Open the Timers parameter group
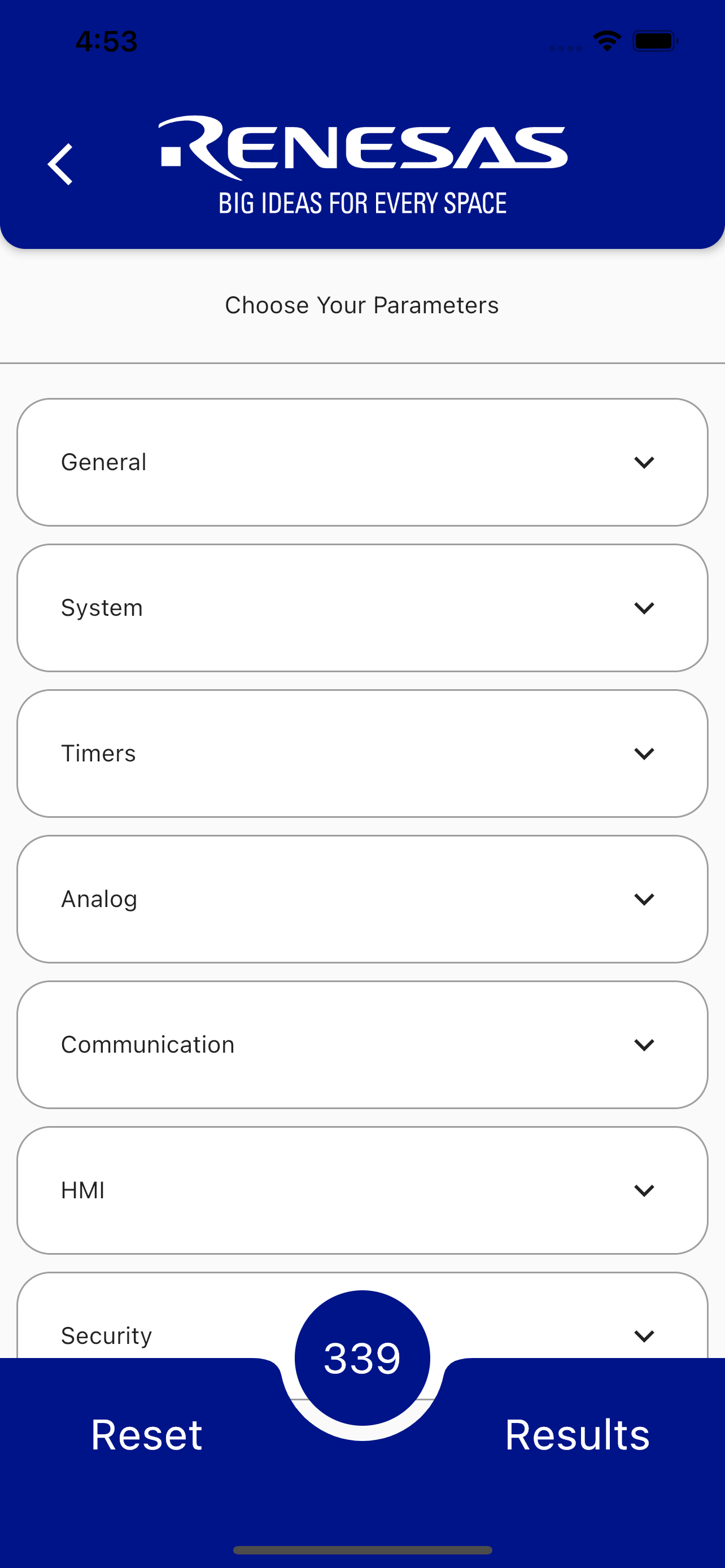The height and width of the screenshot is (1568, 725). pyautogui.click(x=362, y=753)
